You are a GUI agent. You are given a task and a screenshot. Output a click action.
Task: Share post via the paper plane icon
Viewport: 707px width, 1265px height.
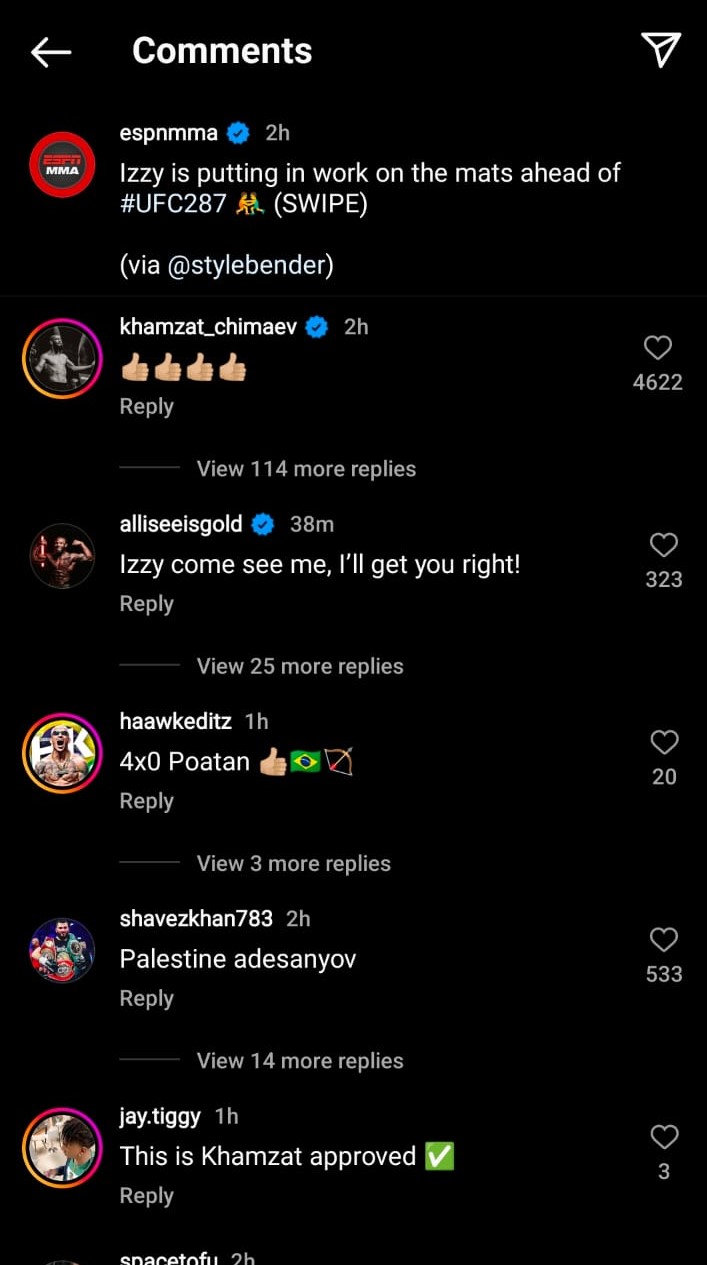click(661, 50)
